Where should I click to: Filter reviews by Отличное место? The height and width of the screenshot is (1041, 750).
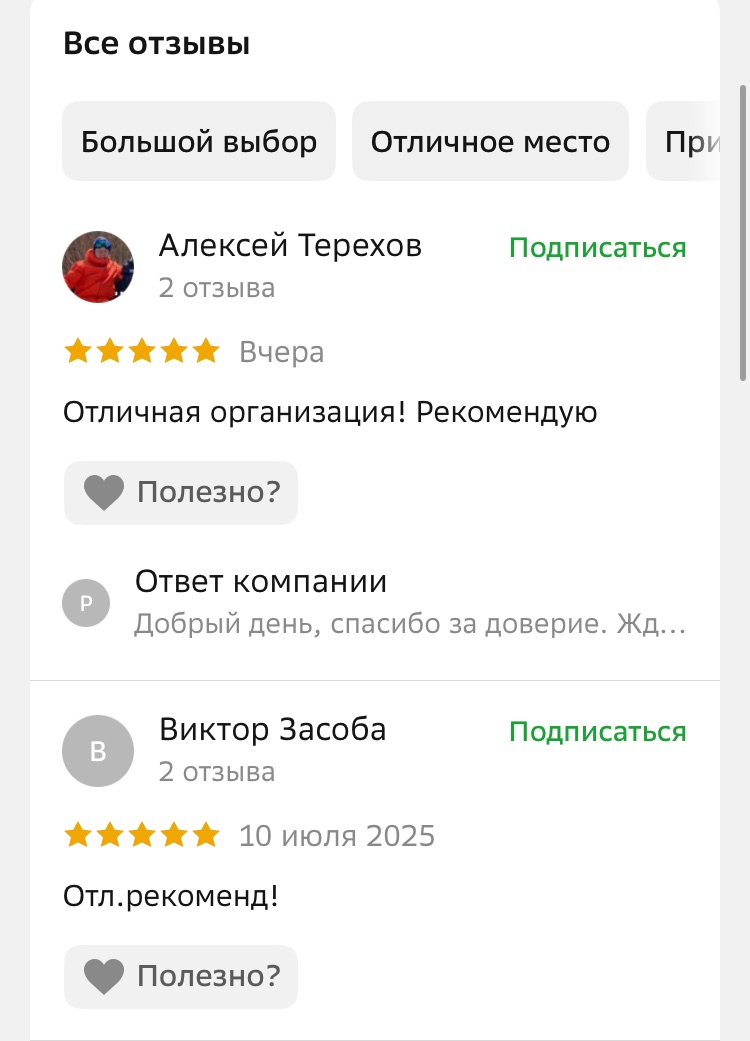click(490, 142)
